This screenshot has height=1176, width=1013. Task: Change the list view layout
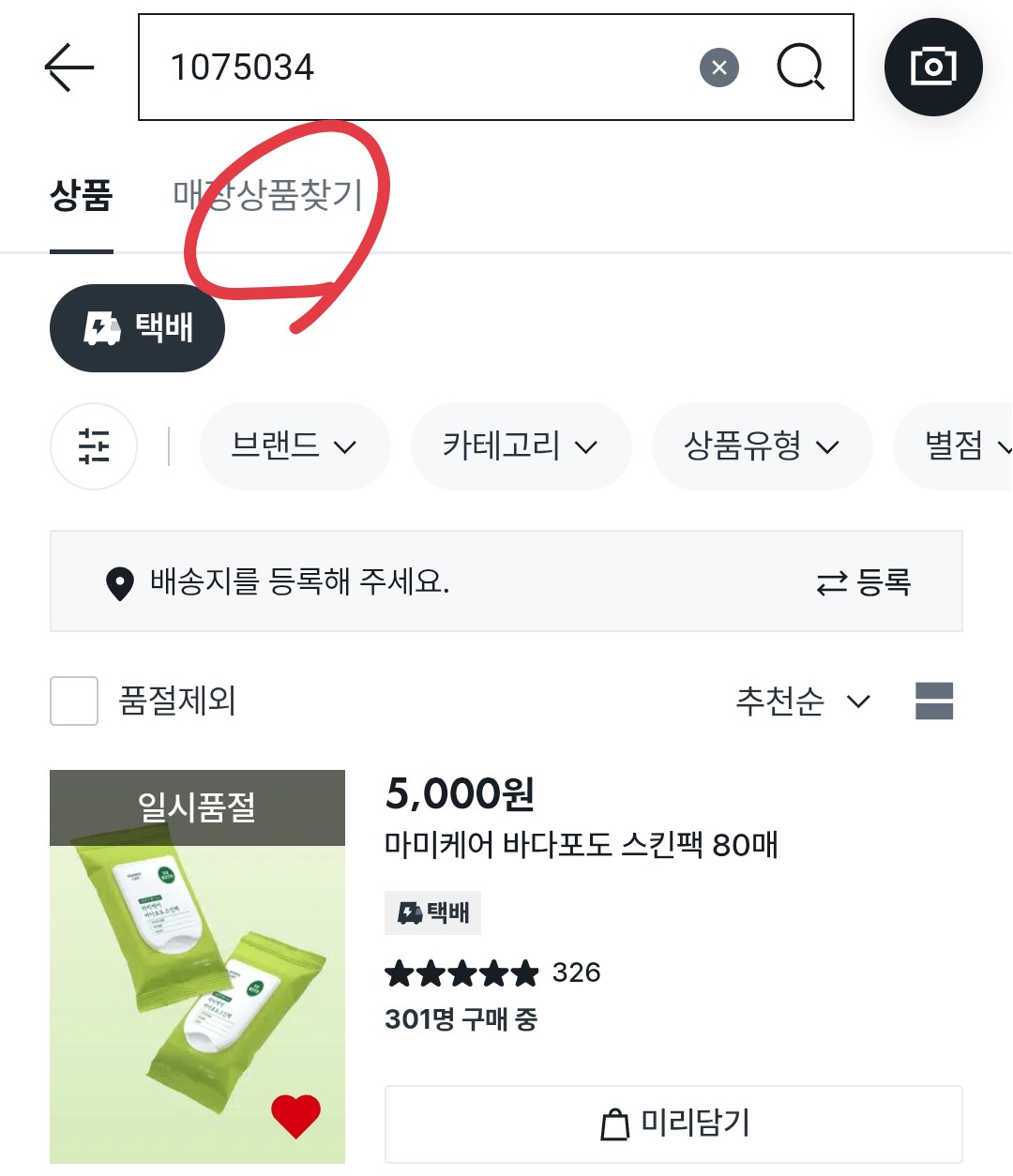[934, 701]
